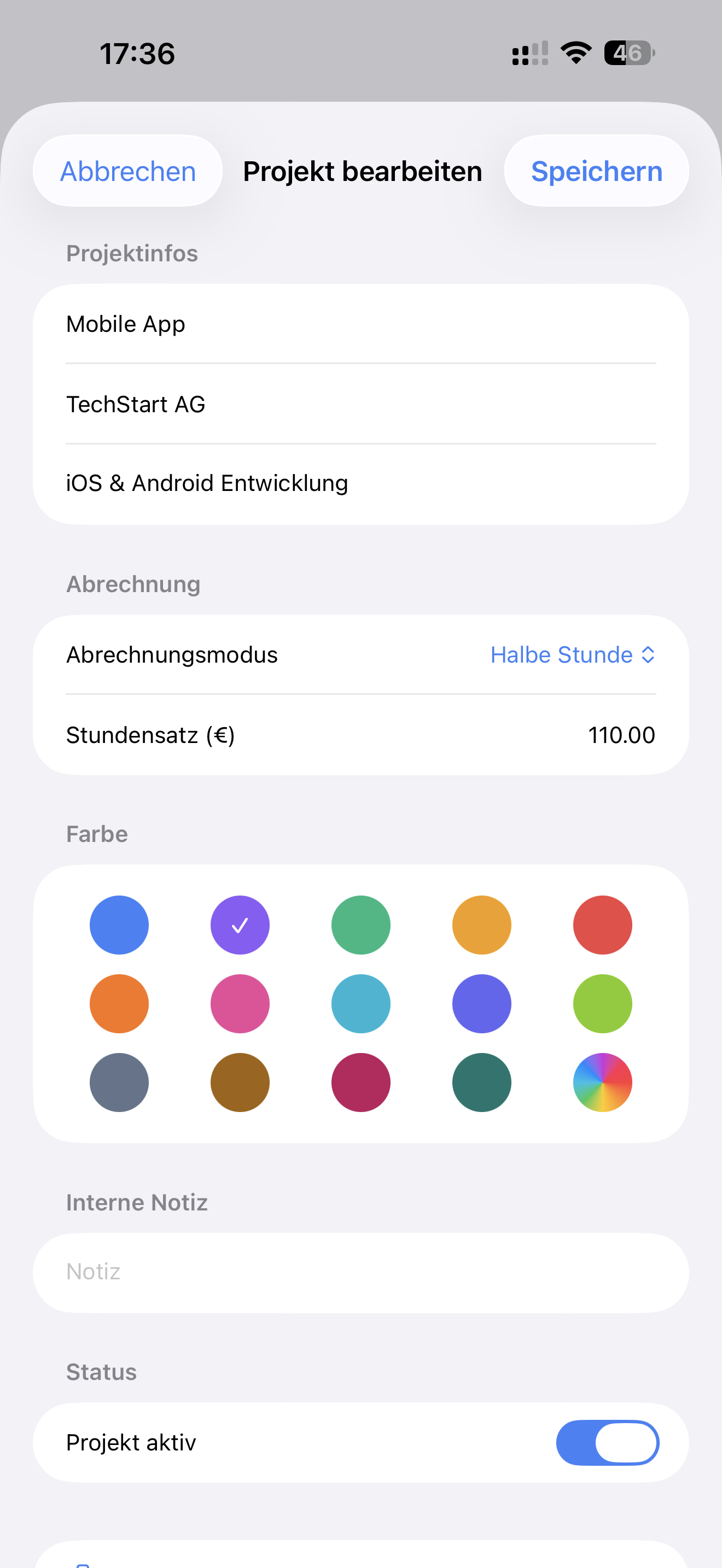This screenshot has height=1568, width=722.
Task: Select the green color in the first row
Action: (x=360, y=925)
